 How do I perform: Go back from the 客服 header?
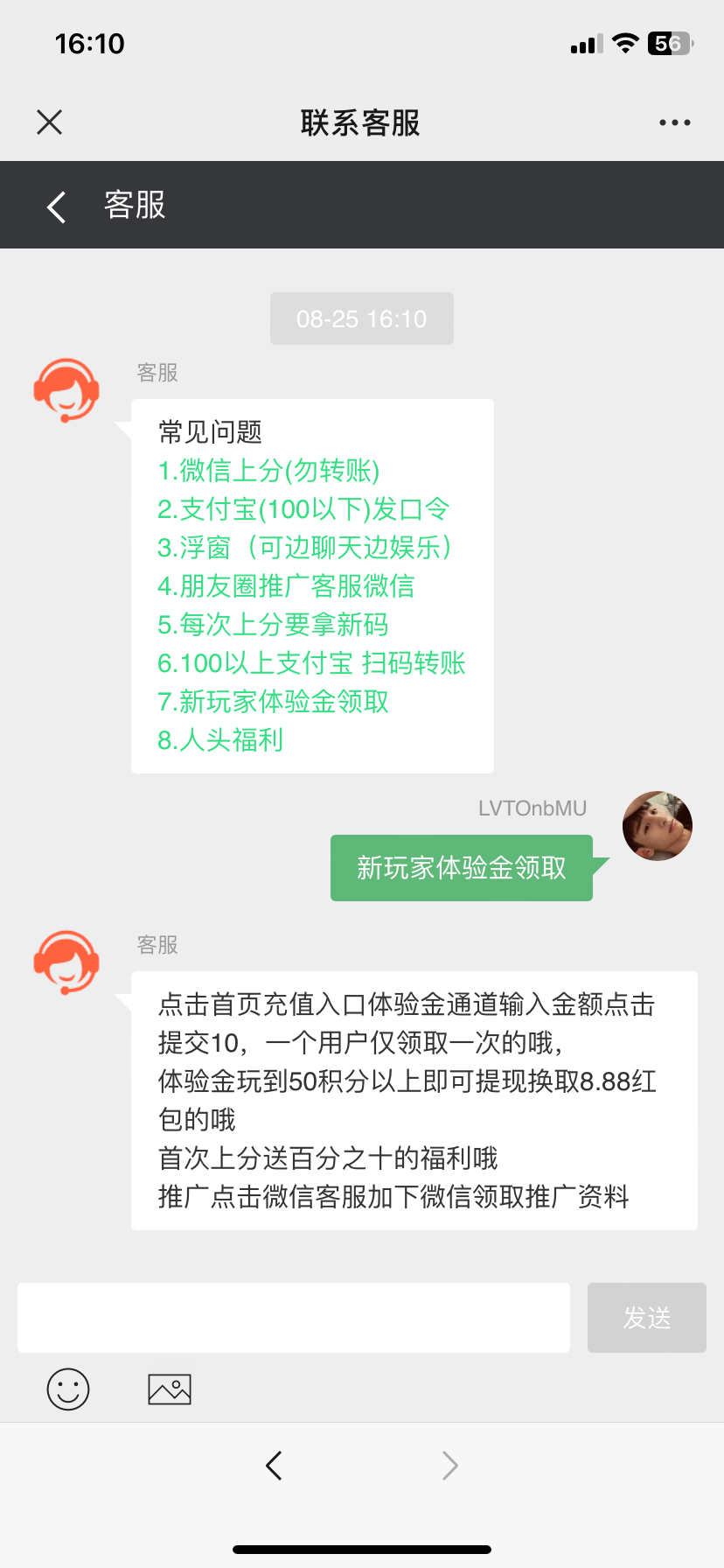[57, 206]
